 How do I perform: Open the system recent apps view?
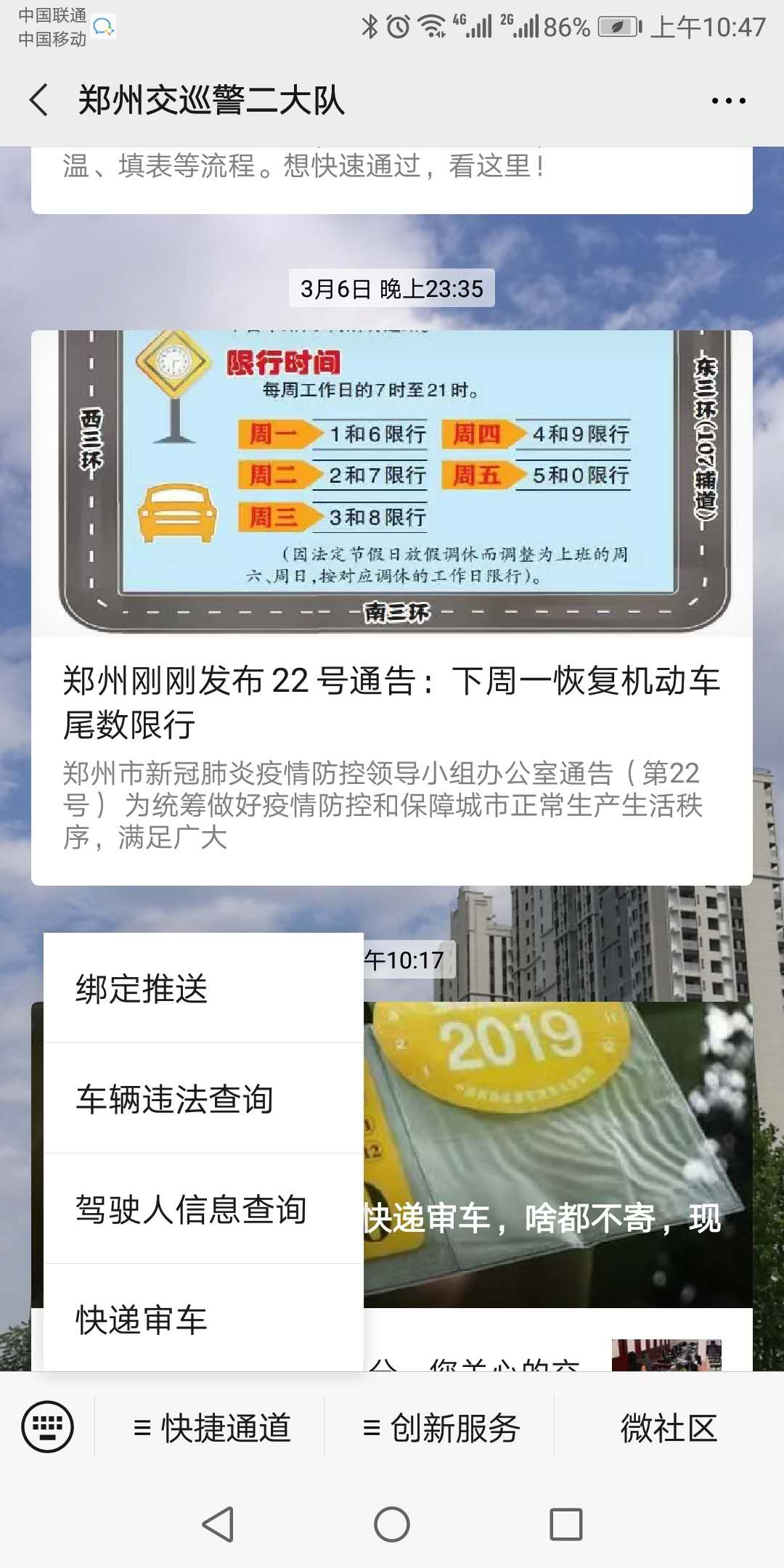566,1524
